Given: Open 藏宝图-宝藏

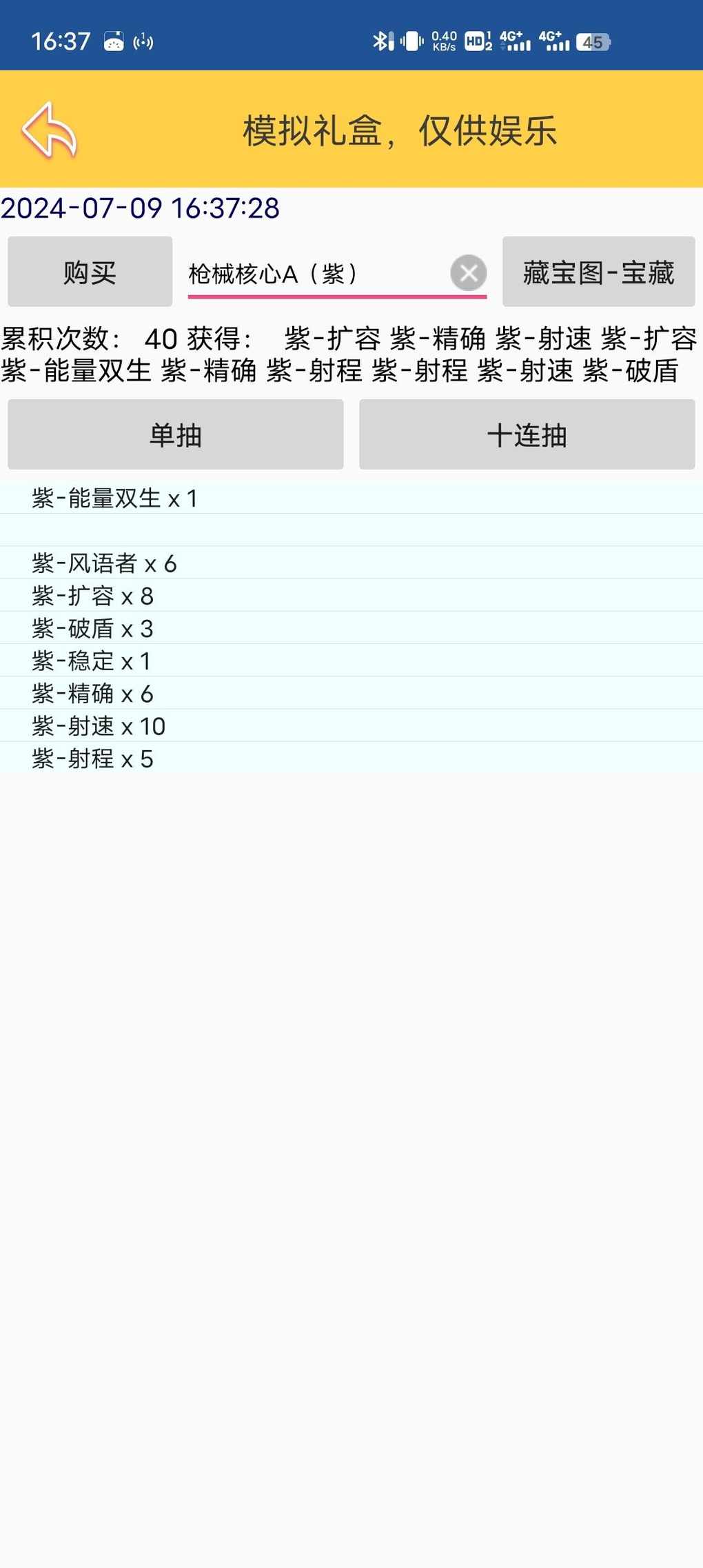Looking at the screenshot, I should (x=598, y=272).
